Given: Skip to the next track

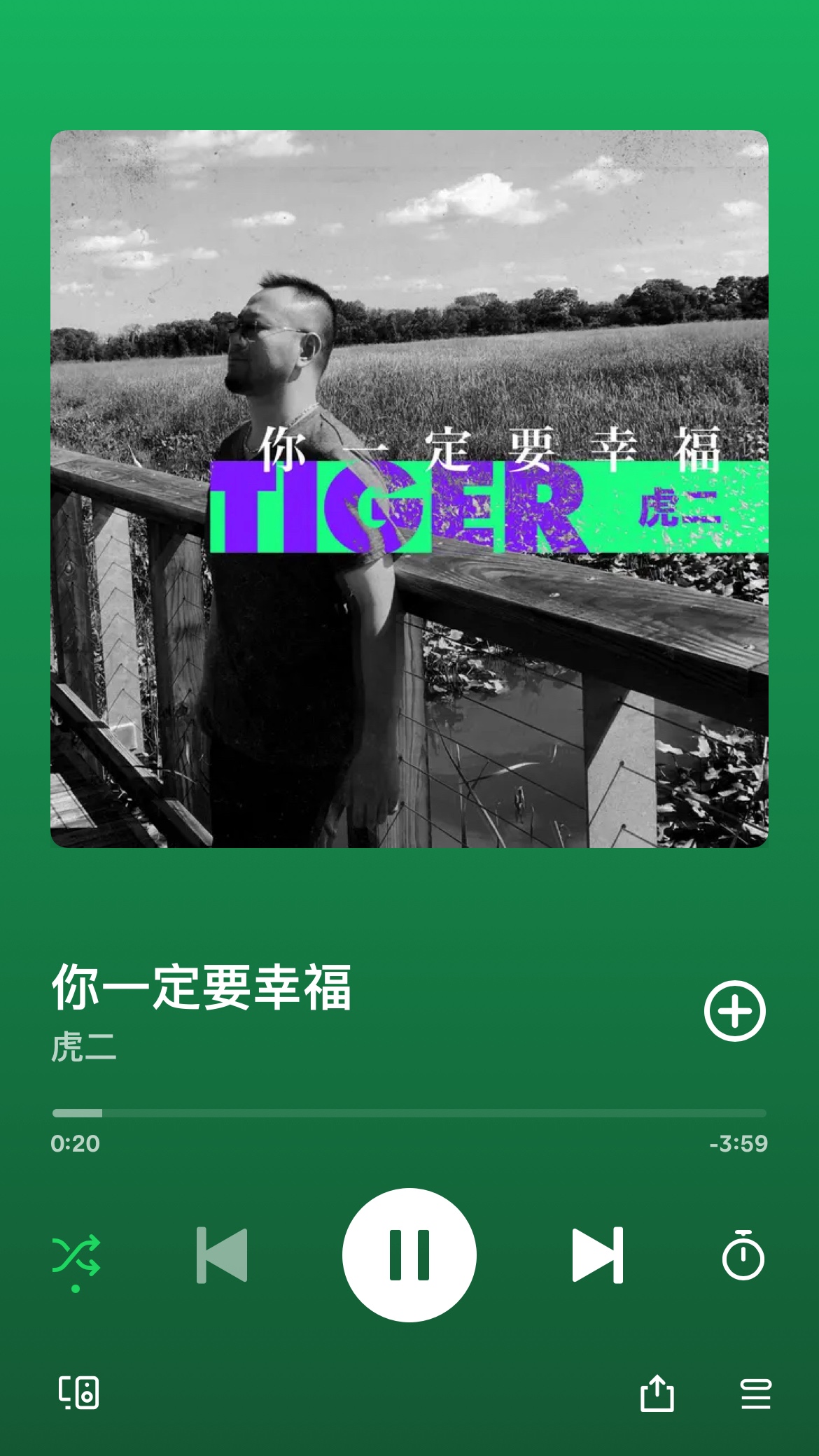Looking at the screenshot, I should coord(597,1254).
